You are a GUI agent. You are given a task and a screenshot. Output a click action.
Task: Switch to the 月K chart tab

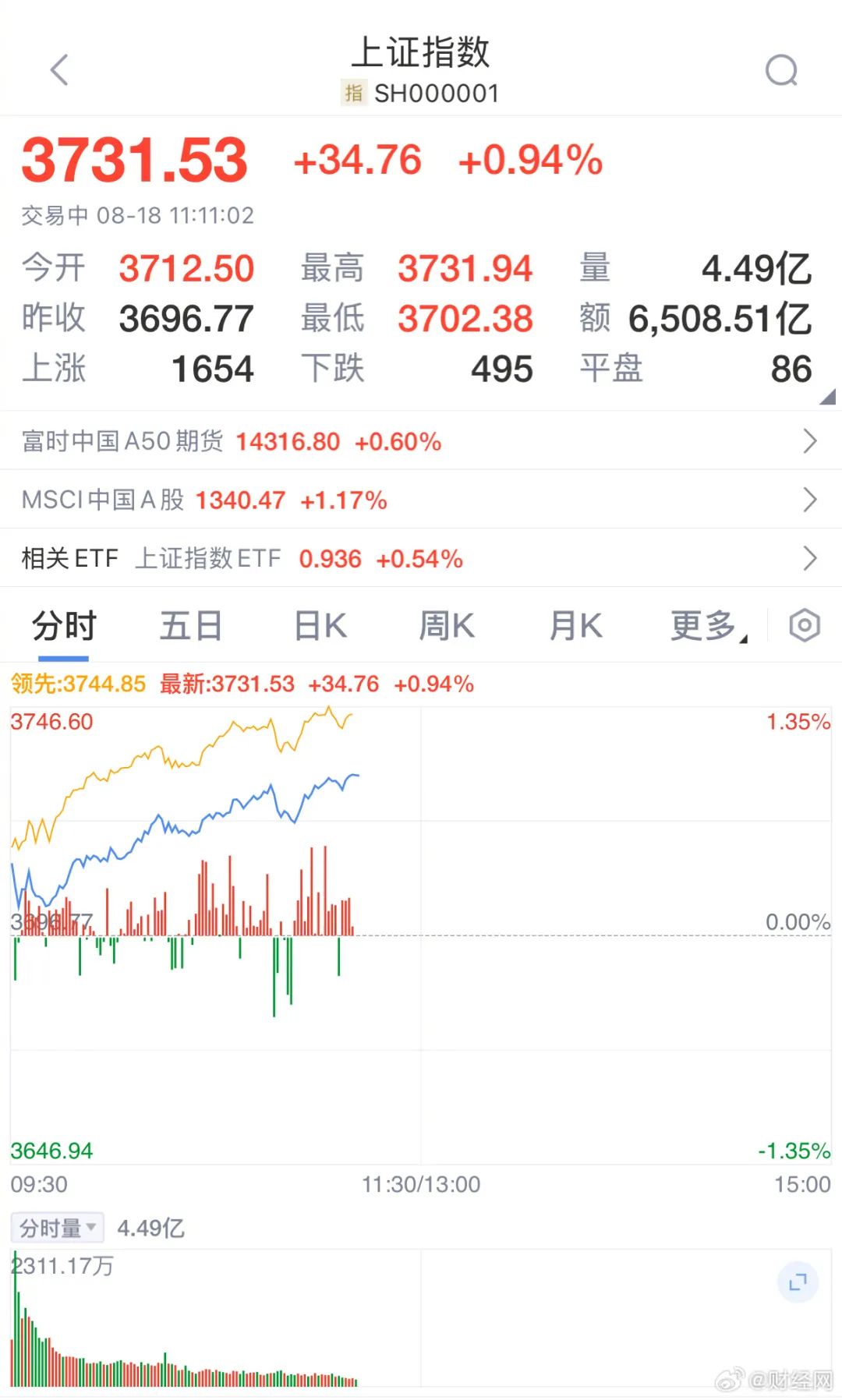(x=575, y=626)
